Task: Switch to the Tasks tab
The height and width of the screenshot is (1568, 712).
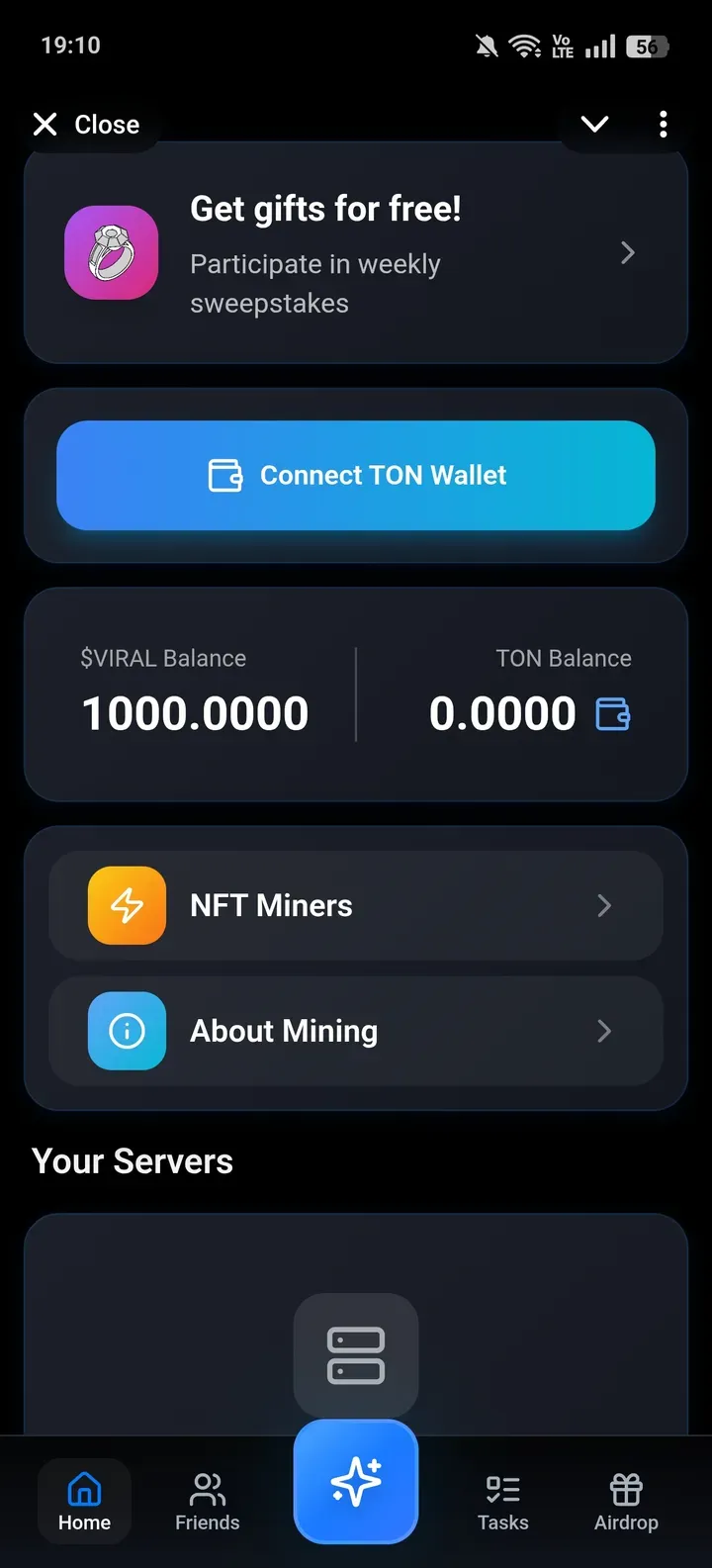Action: [503, 1501]
